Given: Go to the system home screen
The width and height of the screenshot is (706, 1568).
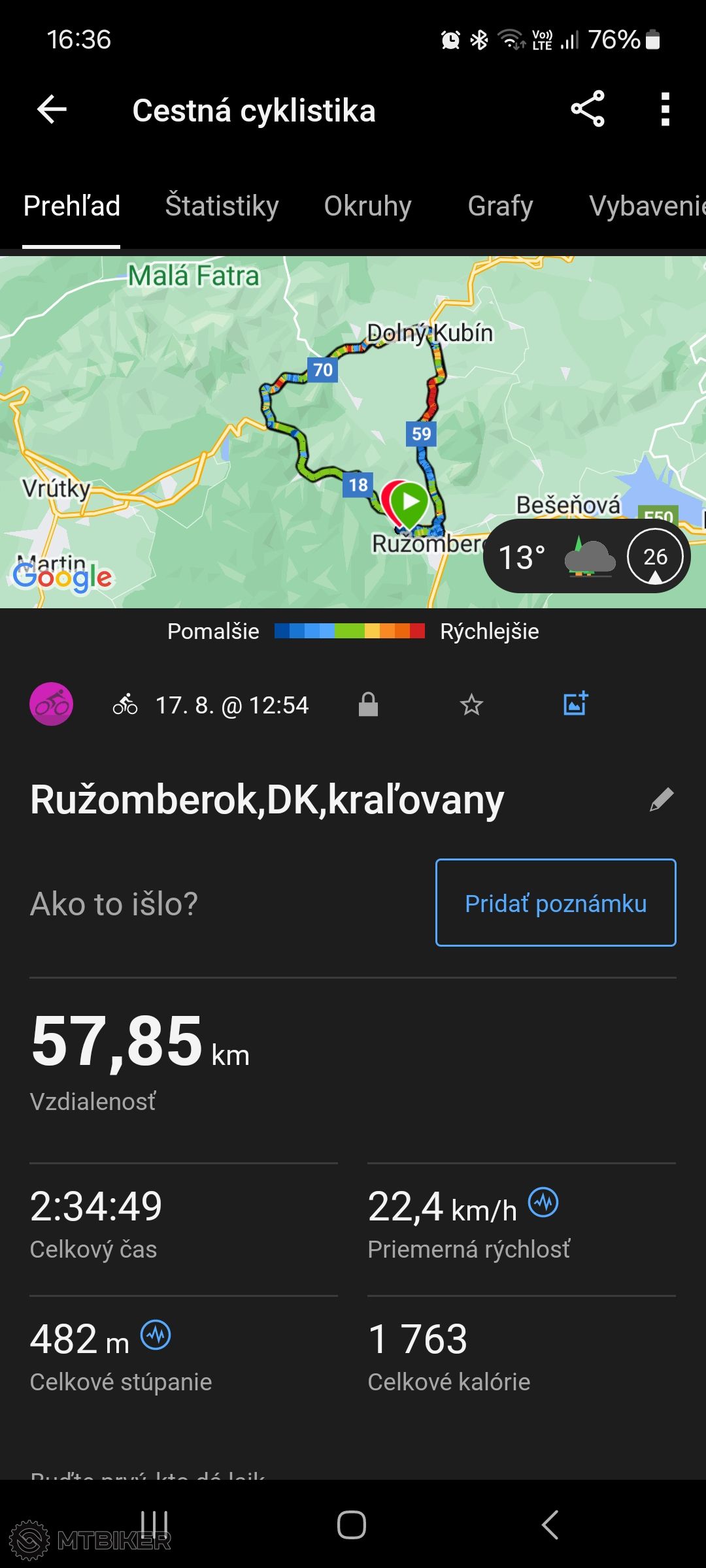Looking at the screenshot, I should tap(352, 1525).
